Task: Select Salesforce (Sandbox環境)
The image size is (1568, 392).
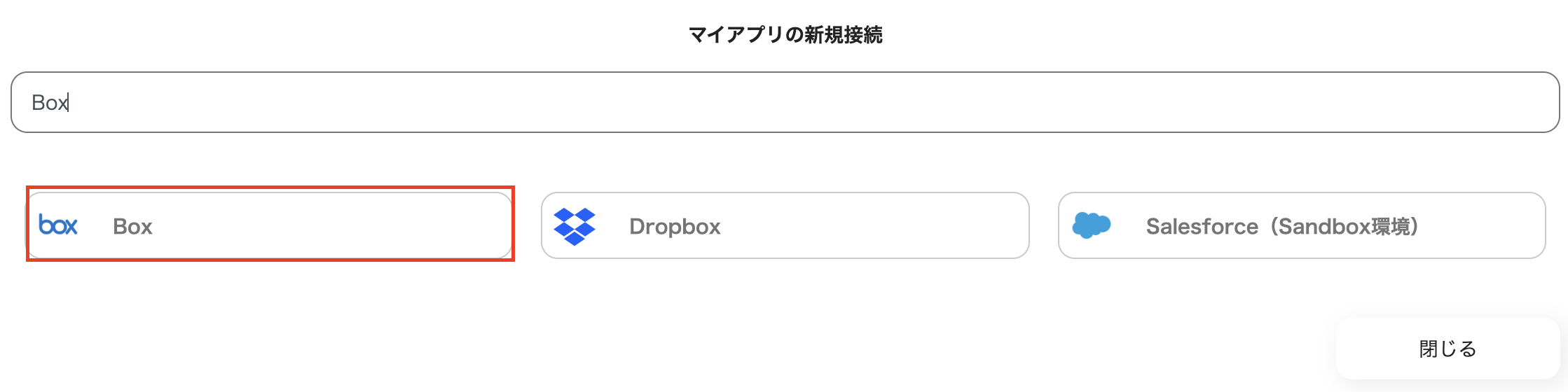Action: click(1301, 225)
